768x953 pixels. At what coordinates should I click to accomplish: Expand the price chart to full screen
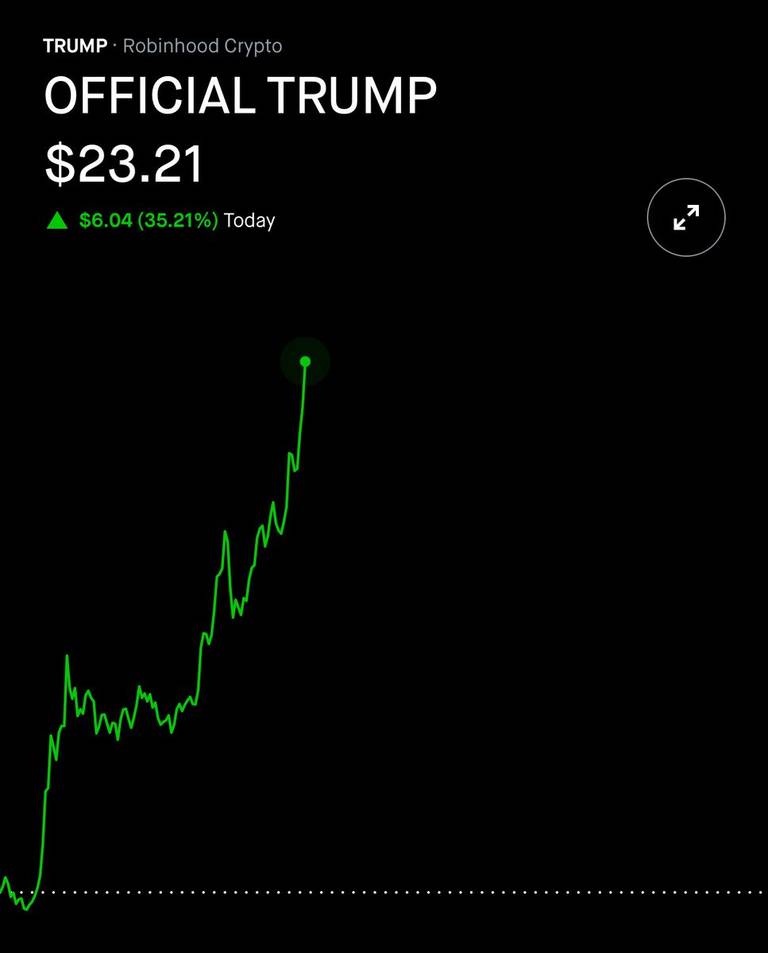pyautogui.click(x=686, y=217)
